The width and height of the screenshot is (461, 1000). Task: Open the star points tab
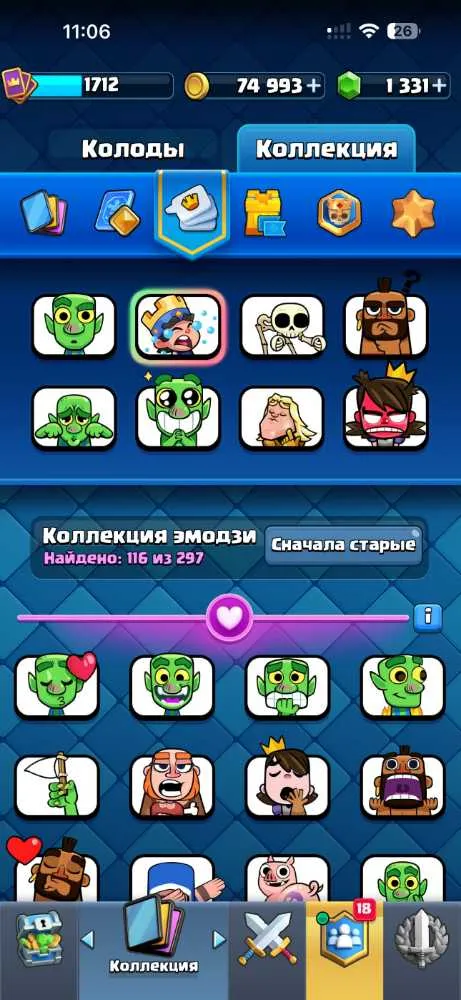coord(413,212)
